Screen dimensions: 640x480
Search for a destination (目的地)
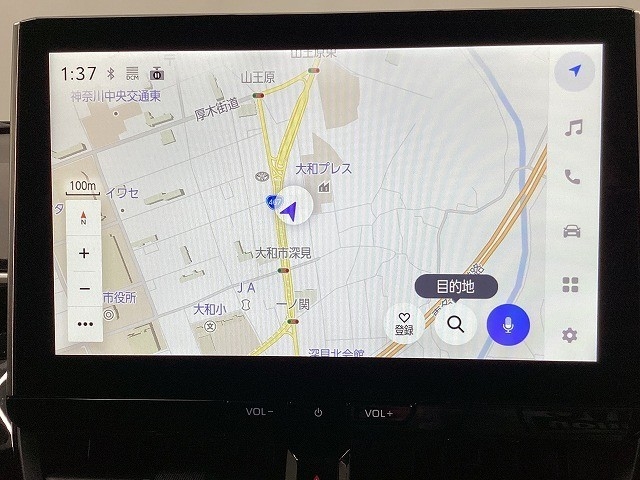(456, 324)
